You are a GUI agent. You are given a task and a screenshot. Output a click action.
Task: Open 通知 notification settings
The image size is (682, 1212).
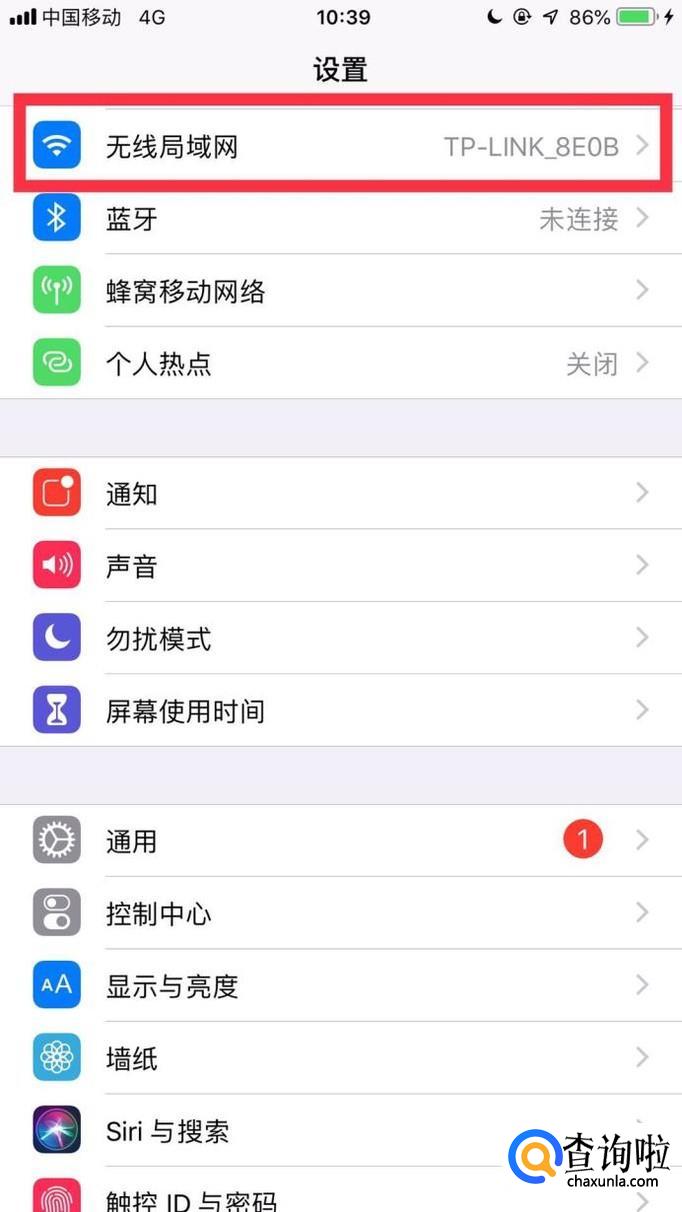340,494
